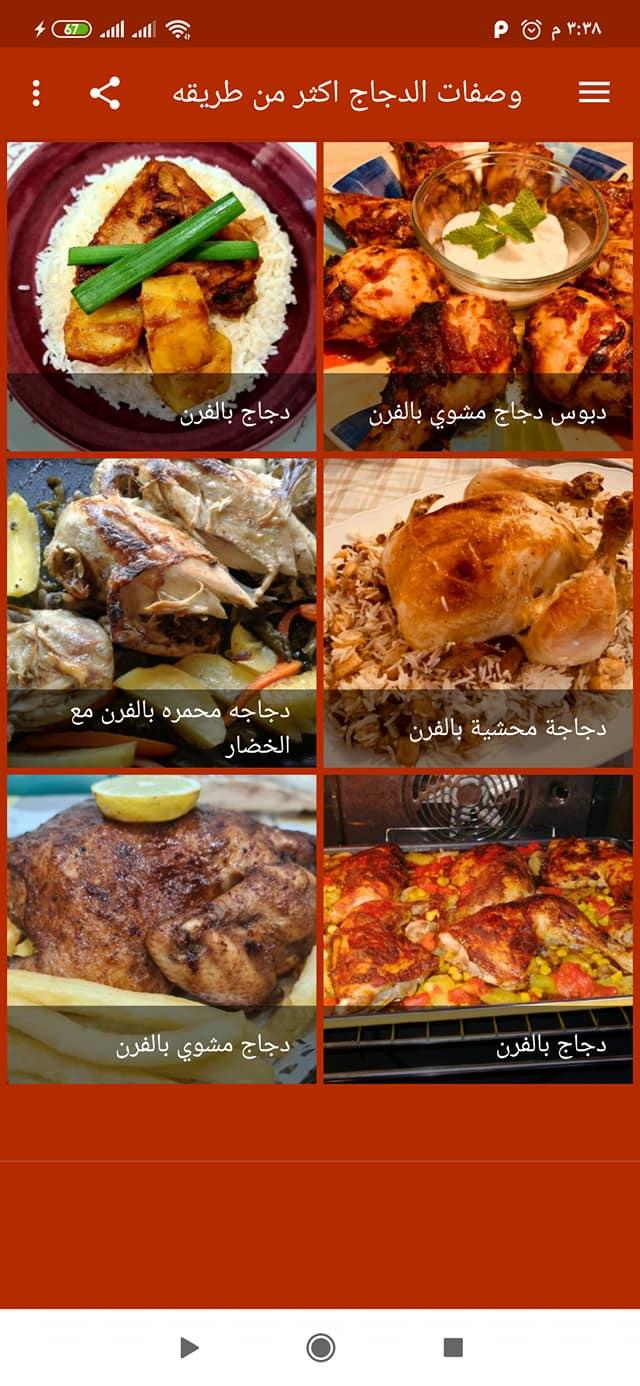The image size is (640, 1386).
Task: Share this chicken recipes app
Action: click(105, 93)
